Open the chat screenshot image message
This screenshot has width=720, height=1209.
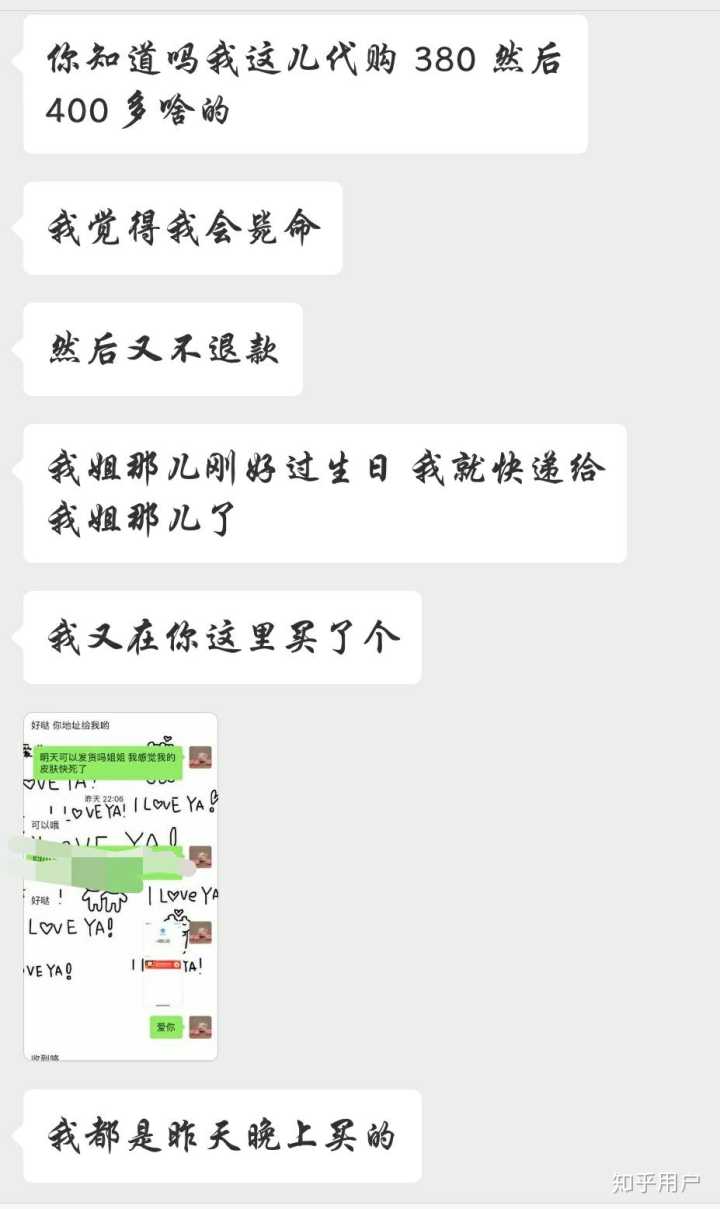pyautogui.click(x=120, y=886)
